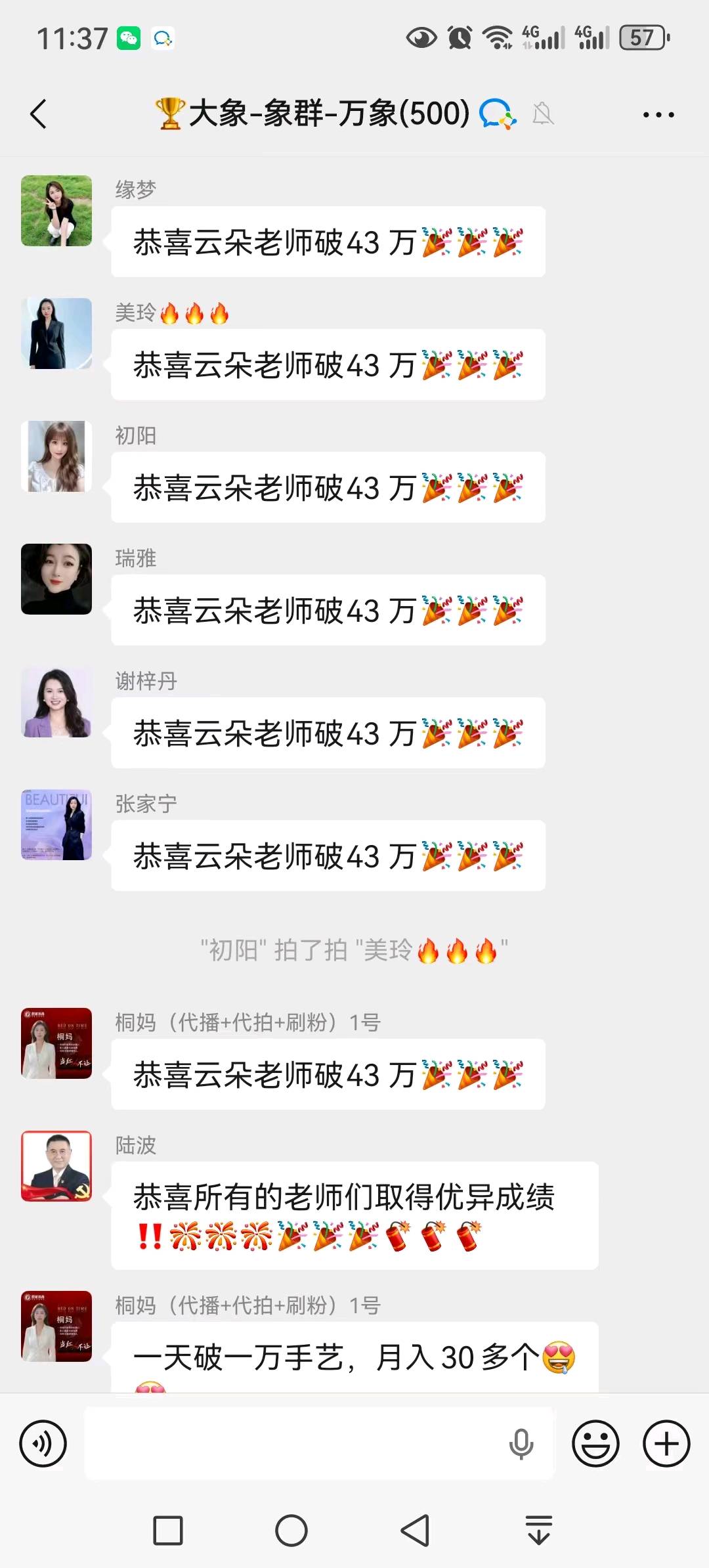Tap the battery level indicator showing 57
The width and height of the screenshot is (709, 1568).
640,39
